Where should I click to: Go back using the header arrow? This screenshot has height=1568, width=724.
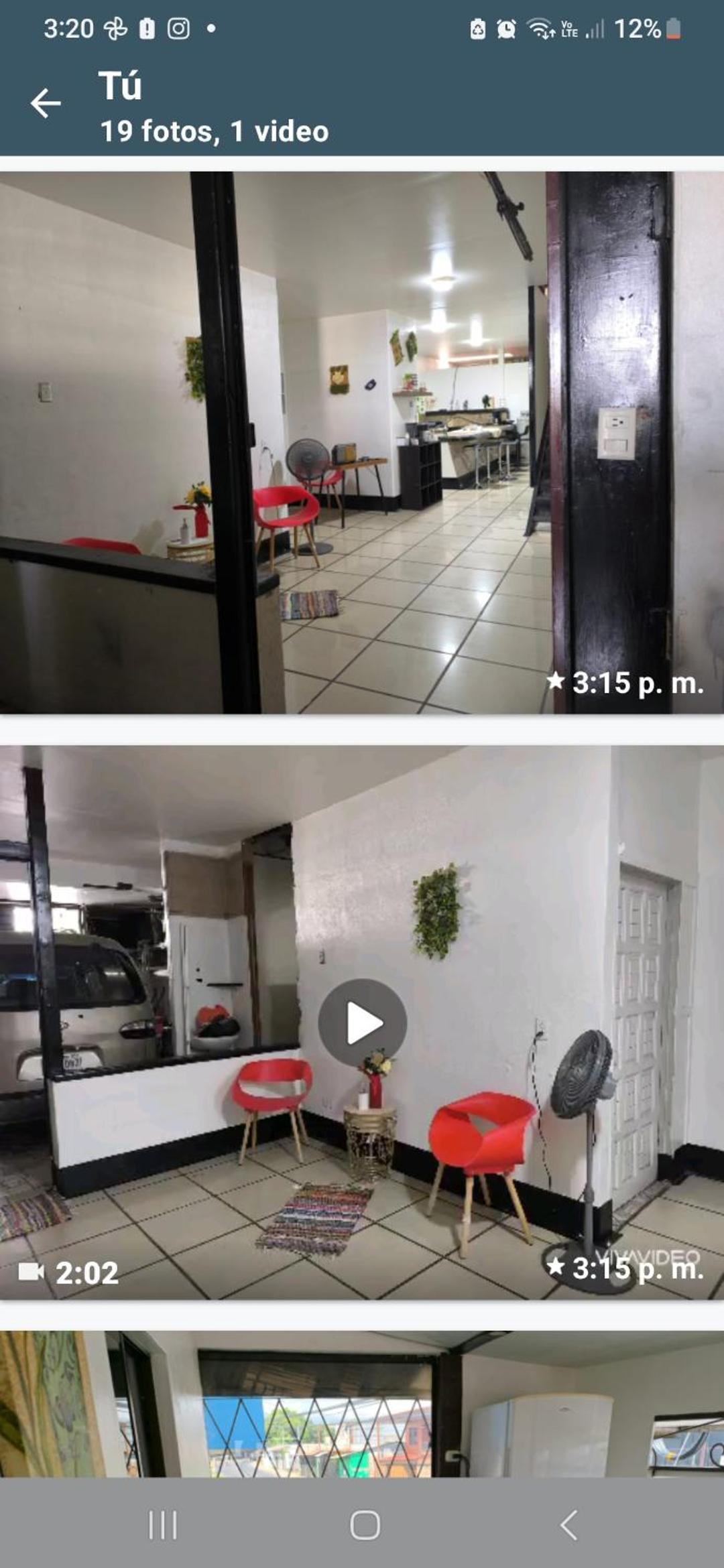pos(46,103)
